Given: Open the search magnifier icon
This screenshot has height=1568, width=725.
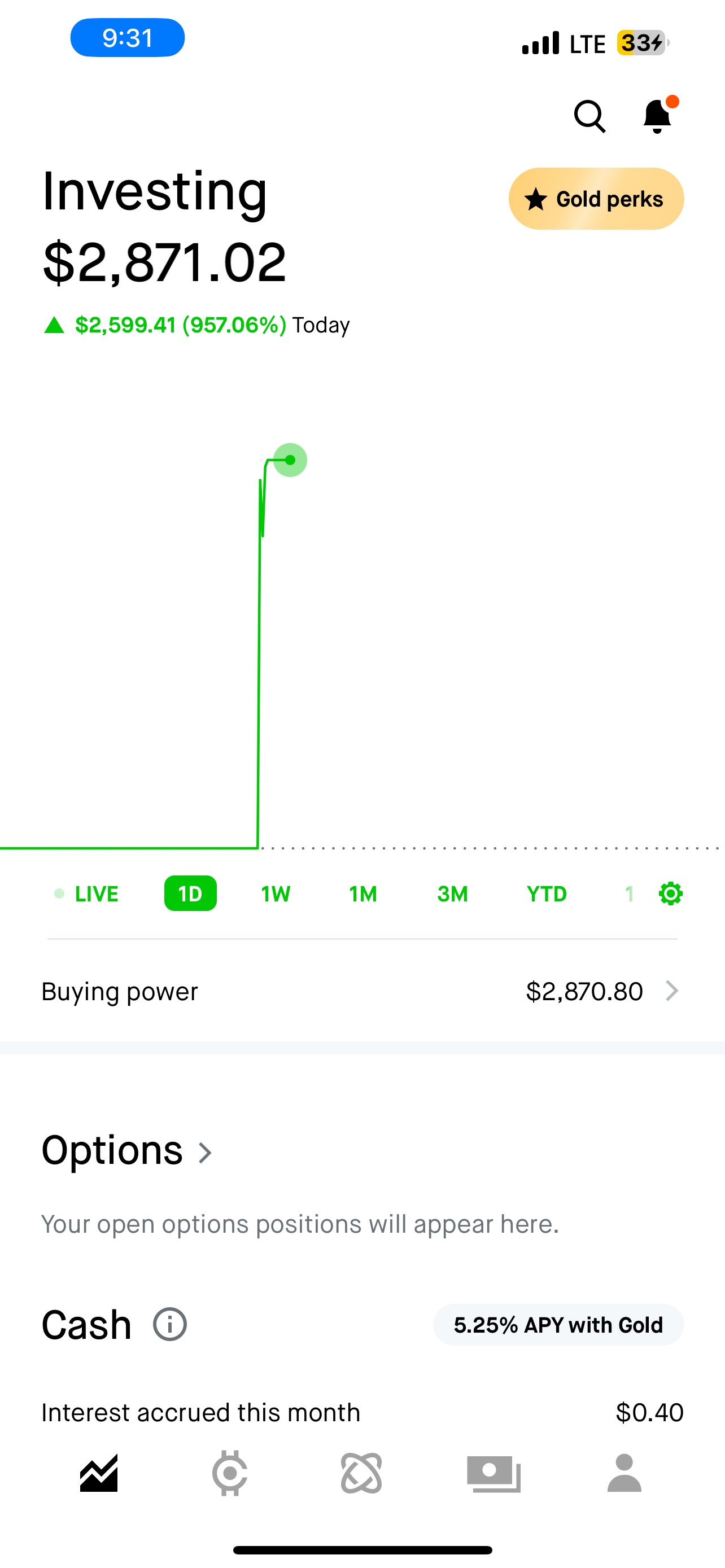Looking at the screenshot, I should point(589,116).
